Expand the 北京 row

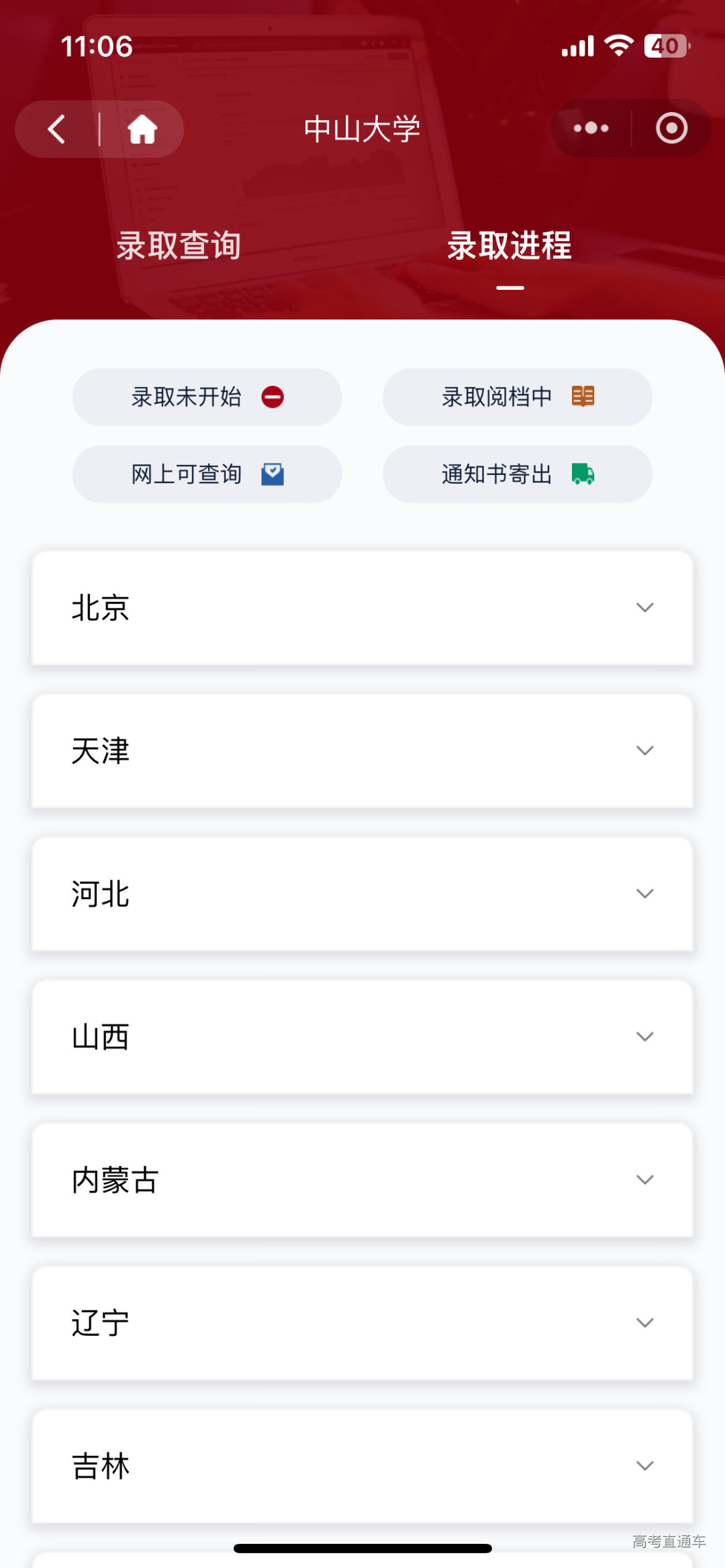[362, 608]
